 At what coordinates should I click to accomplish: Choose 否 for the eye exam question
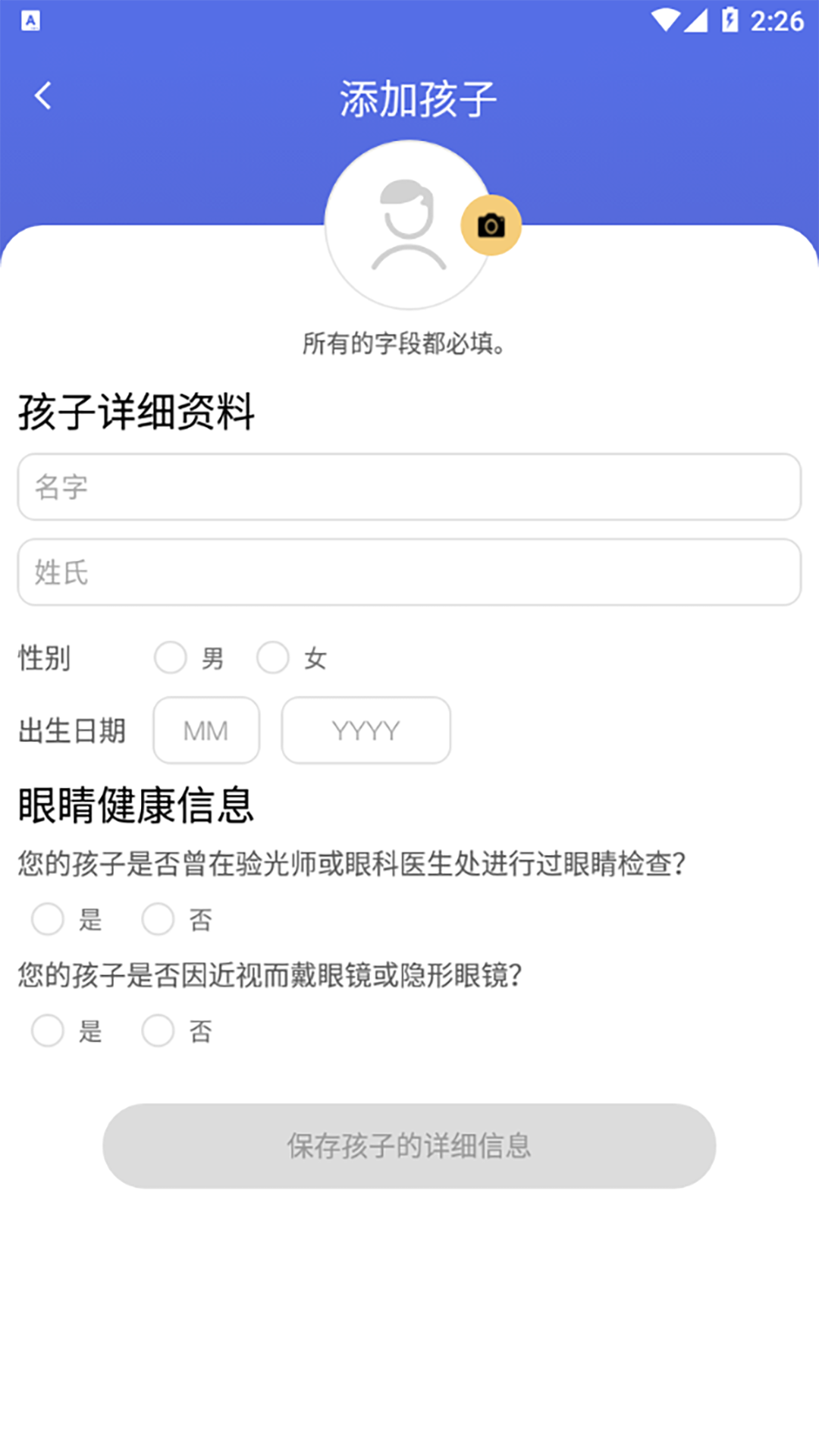(x=158, y=919)
